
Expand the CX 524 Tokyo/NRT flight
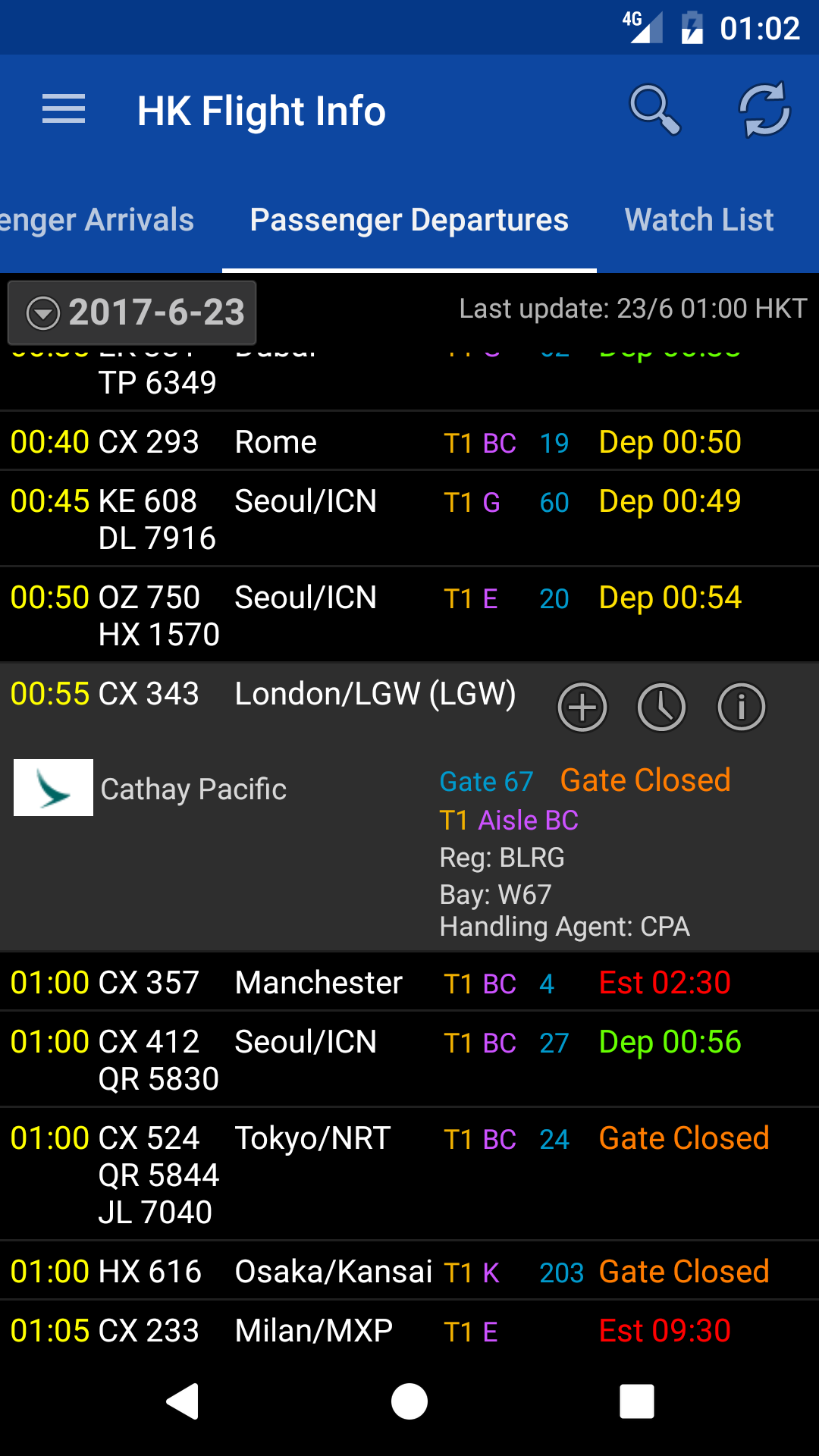tap(409, 1174)
